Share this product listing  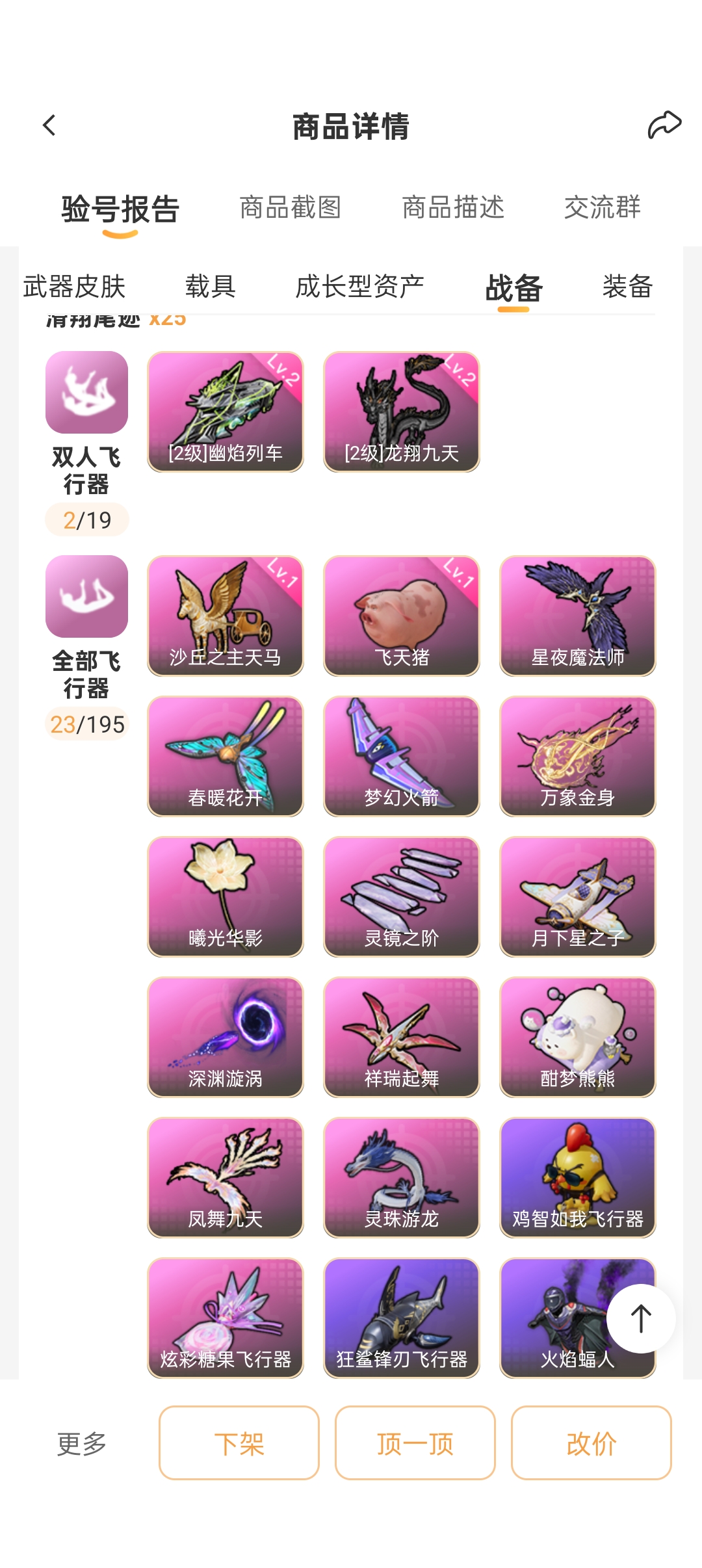tap(664, 125)
